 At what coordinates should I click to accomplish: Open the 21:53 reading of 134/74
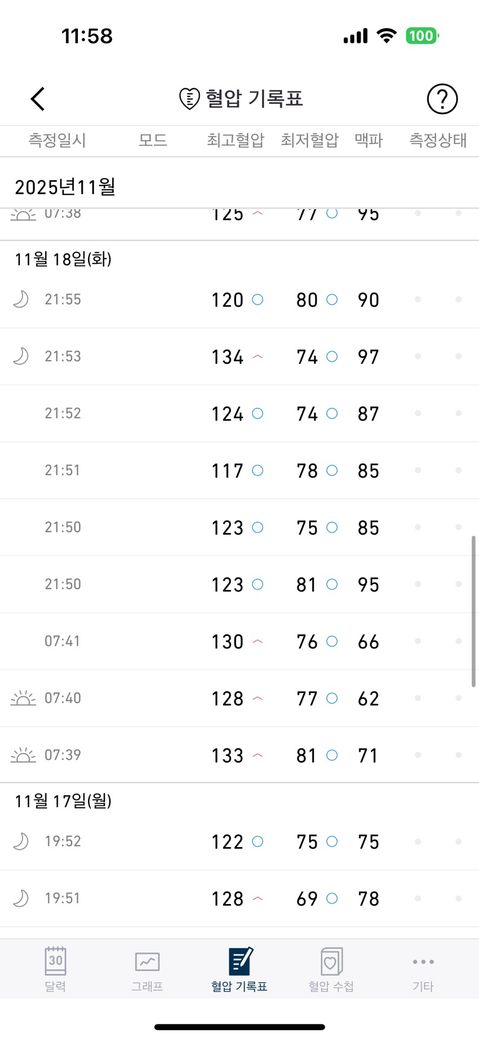(240, 357)
